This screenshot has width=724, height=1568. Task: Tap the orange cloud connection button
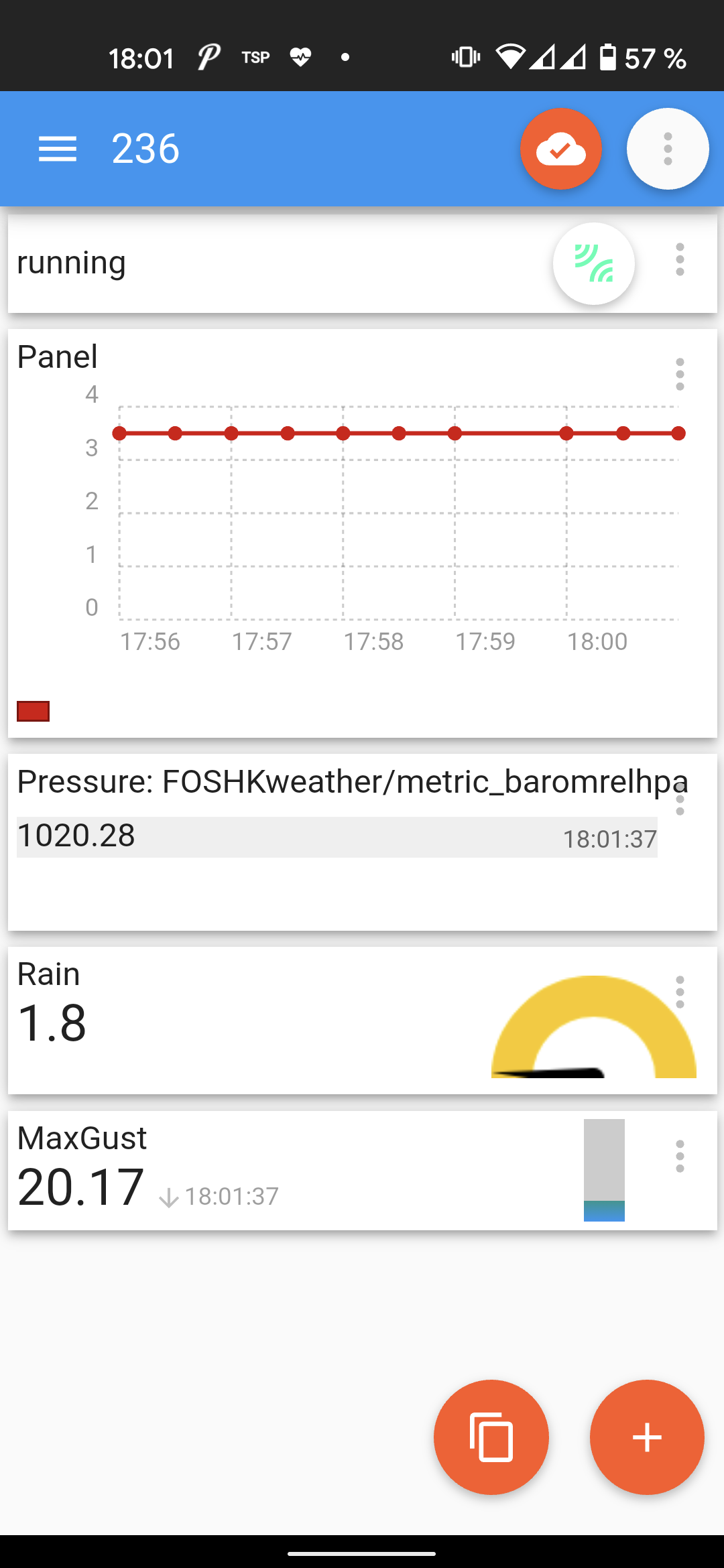[x=560, y=149]
